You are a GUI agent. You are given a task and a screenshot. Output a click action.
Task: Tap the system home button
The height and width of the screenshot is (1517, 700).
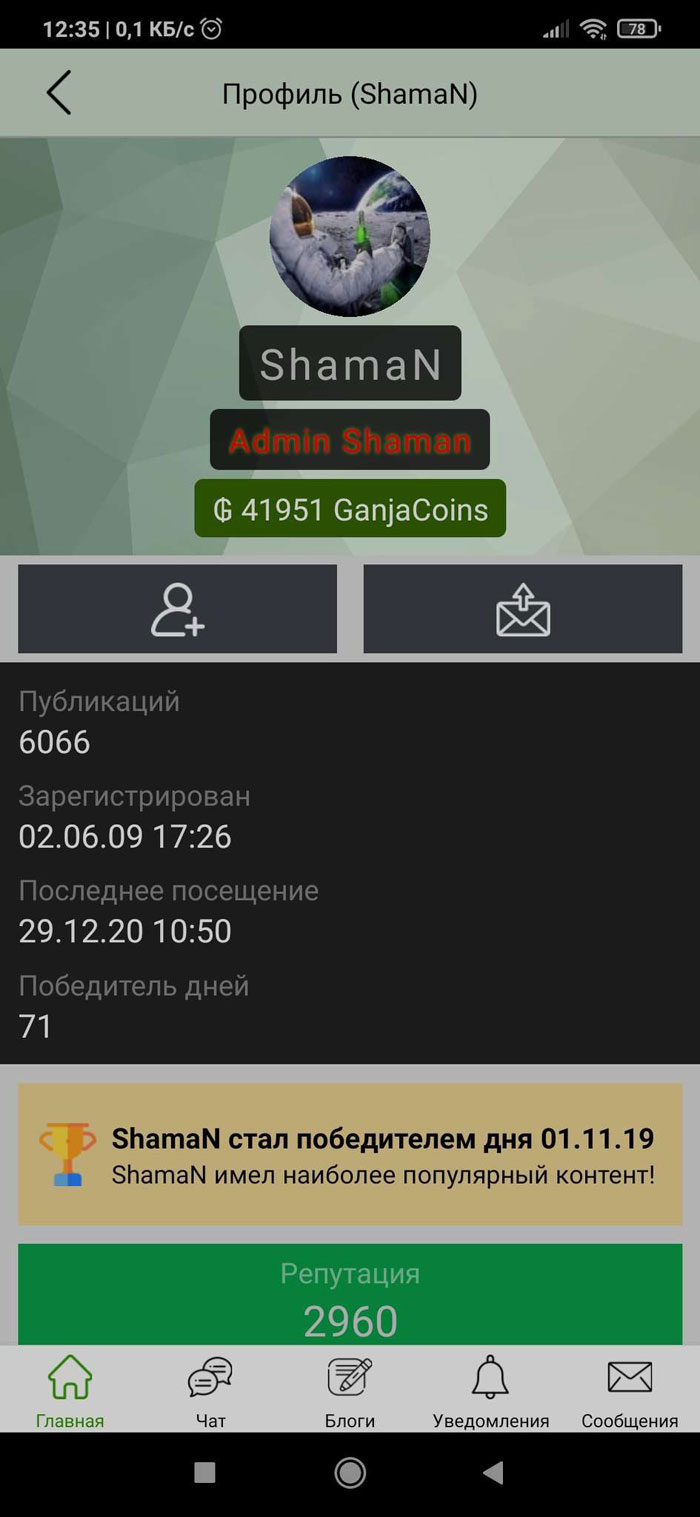point(350,1472)
